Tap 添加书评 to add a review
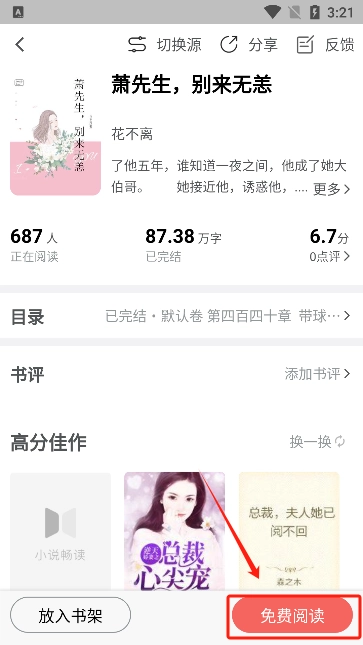Image resolution: width=363 pixels, height=645 pixels. (317, 374)
